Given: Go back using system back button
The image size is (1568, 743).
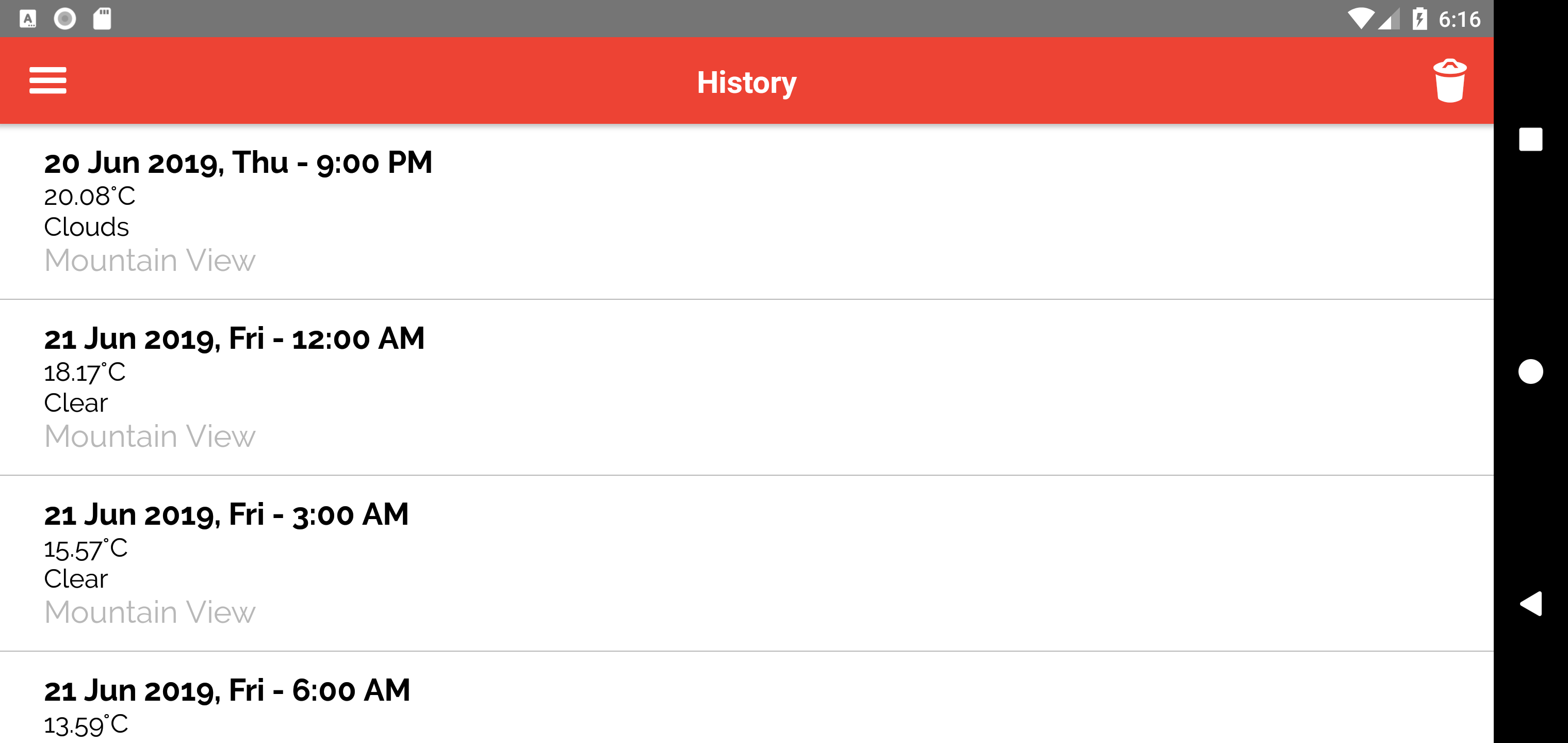Looking at the screenshot, I should [x=1530, y=604].
